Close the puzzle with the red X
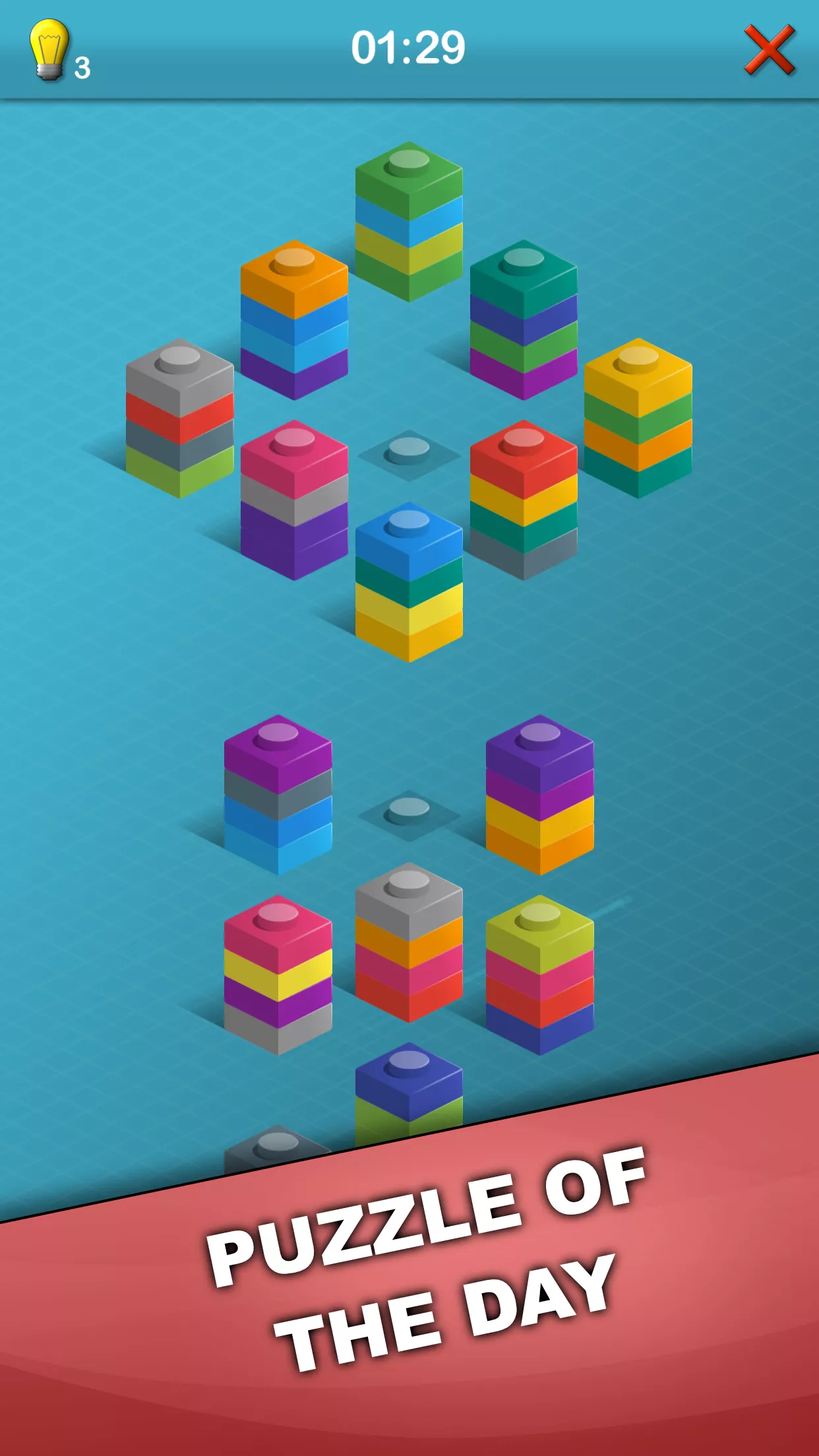 769,50
